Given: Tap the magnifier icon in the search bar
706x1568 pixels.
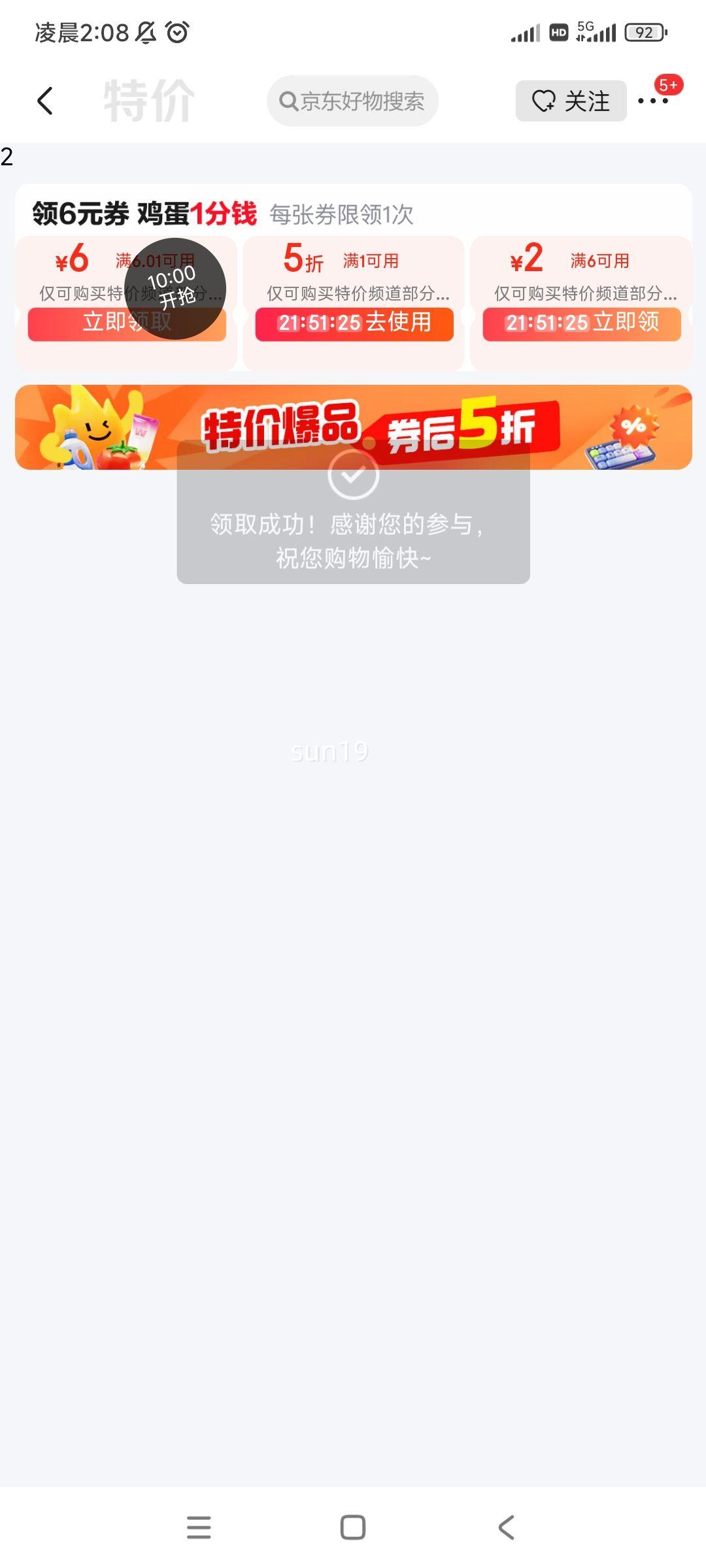Looking at the screenshot, I should coord(288,101).
